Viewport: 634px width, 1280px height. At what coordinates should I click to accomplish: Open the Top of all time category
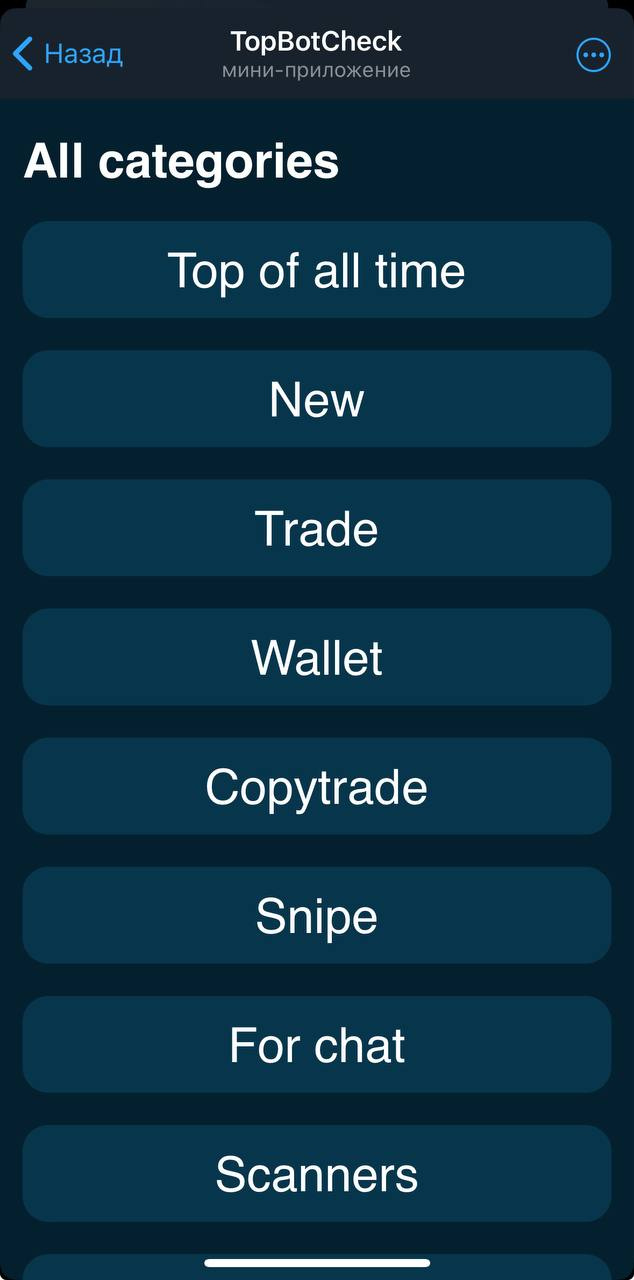(x=317, y=270)
